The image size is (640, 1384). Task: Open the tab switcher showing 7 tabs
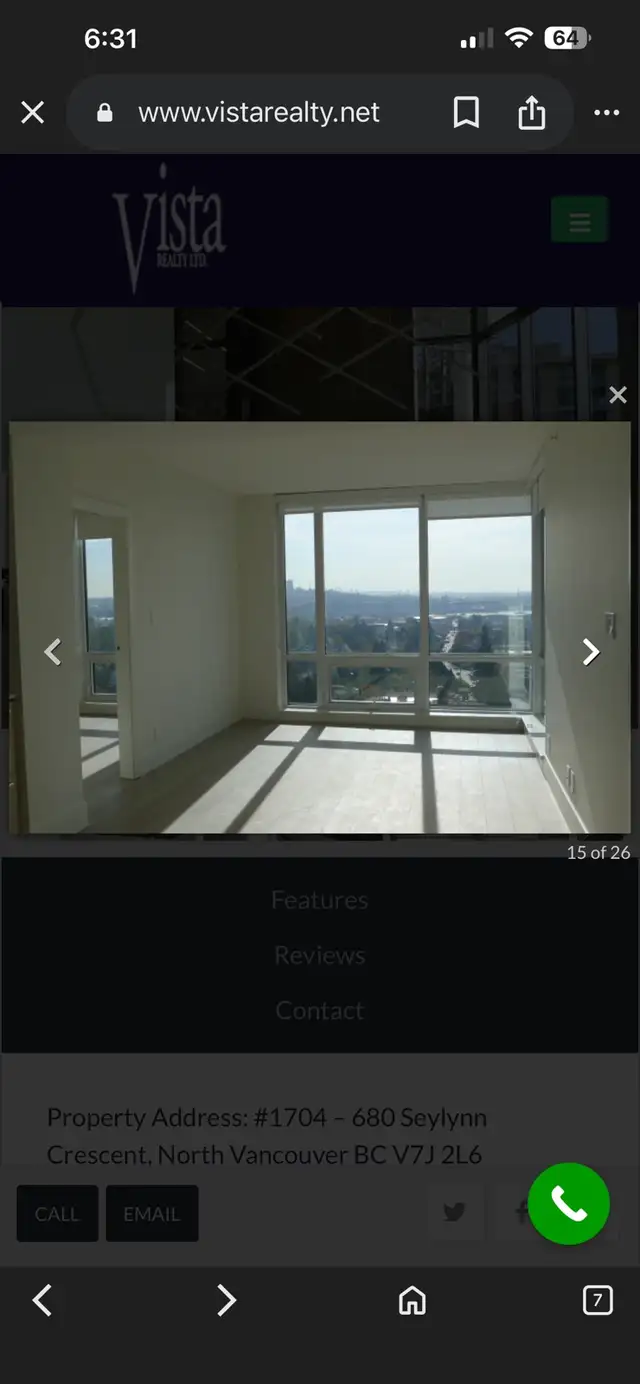pos(597,1300)
